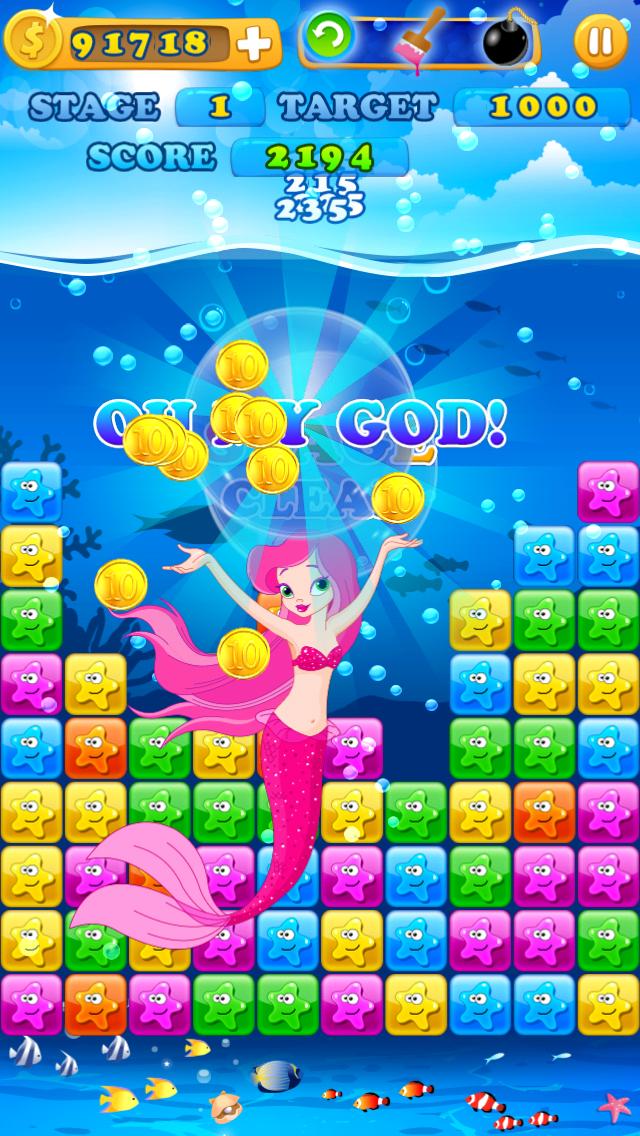Activate the bomb power-up
The width and height of the screenshot is (640, 1136).
coord(507,40)
